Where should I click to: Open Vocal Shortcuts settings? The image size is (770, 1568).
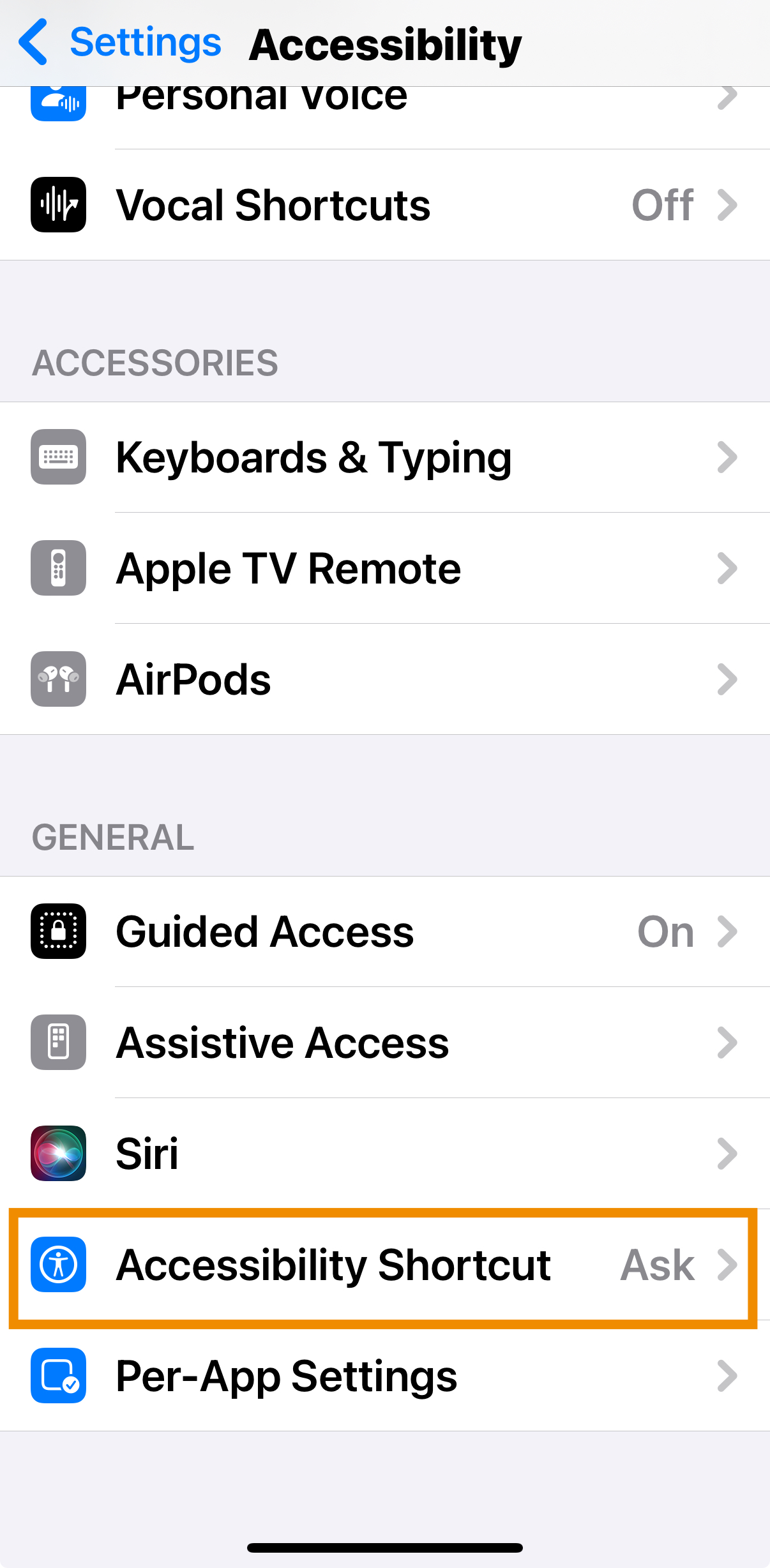click(383, 205)
